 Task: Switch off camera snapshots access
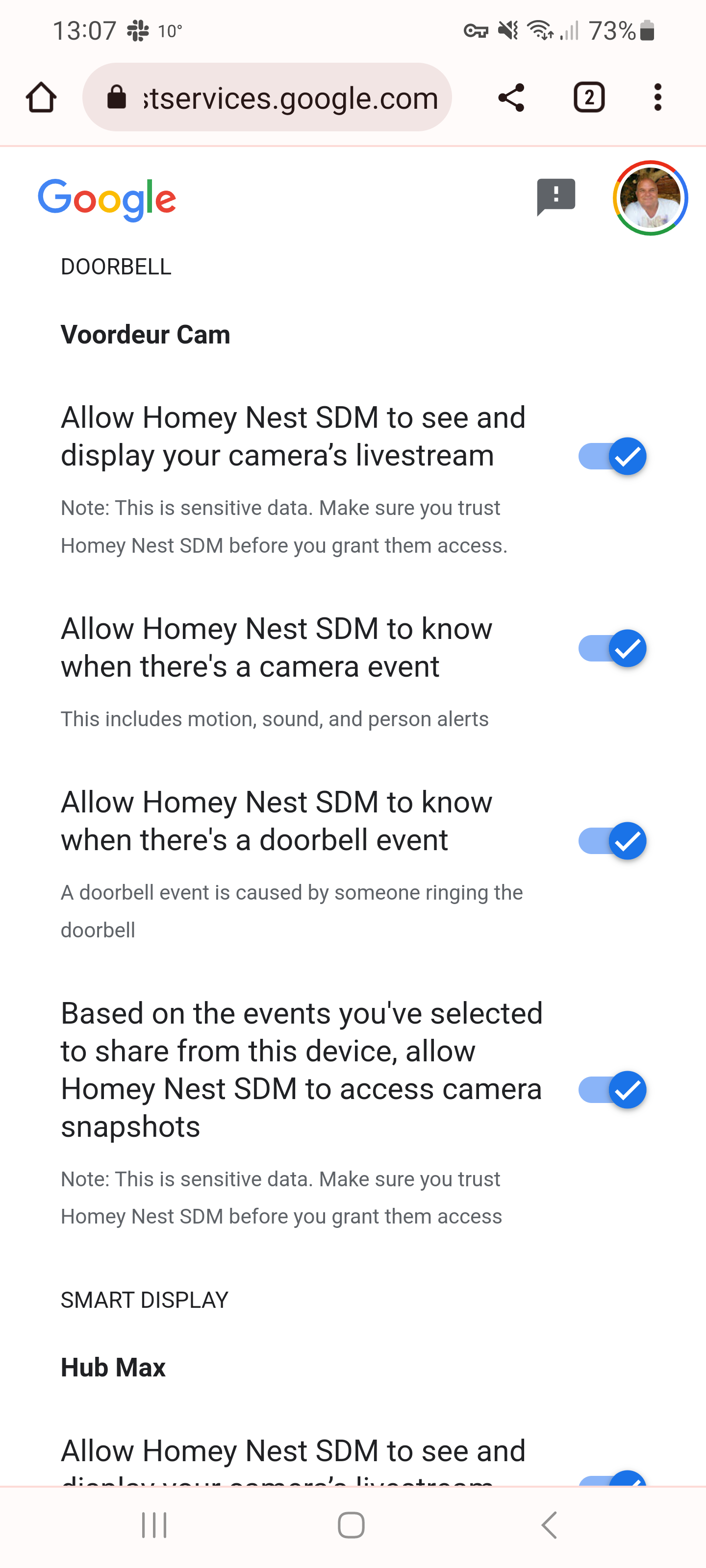point(611,1089)
